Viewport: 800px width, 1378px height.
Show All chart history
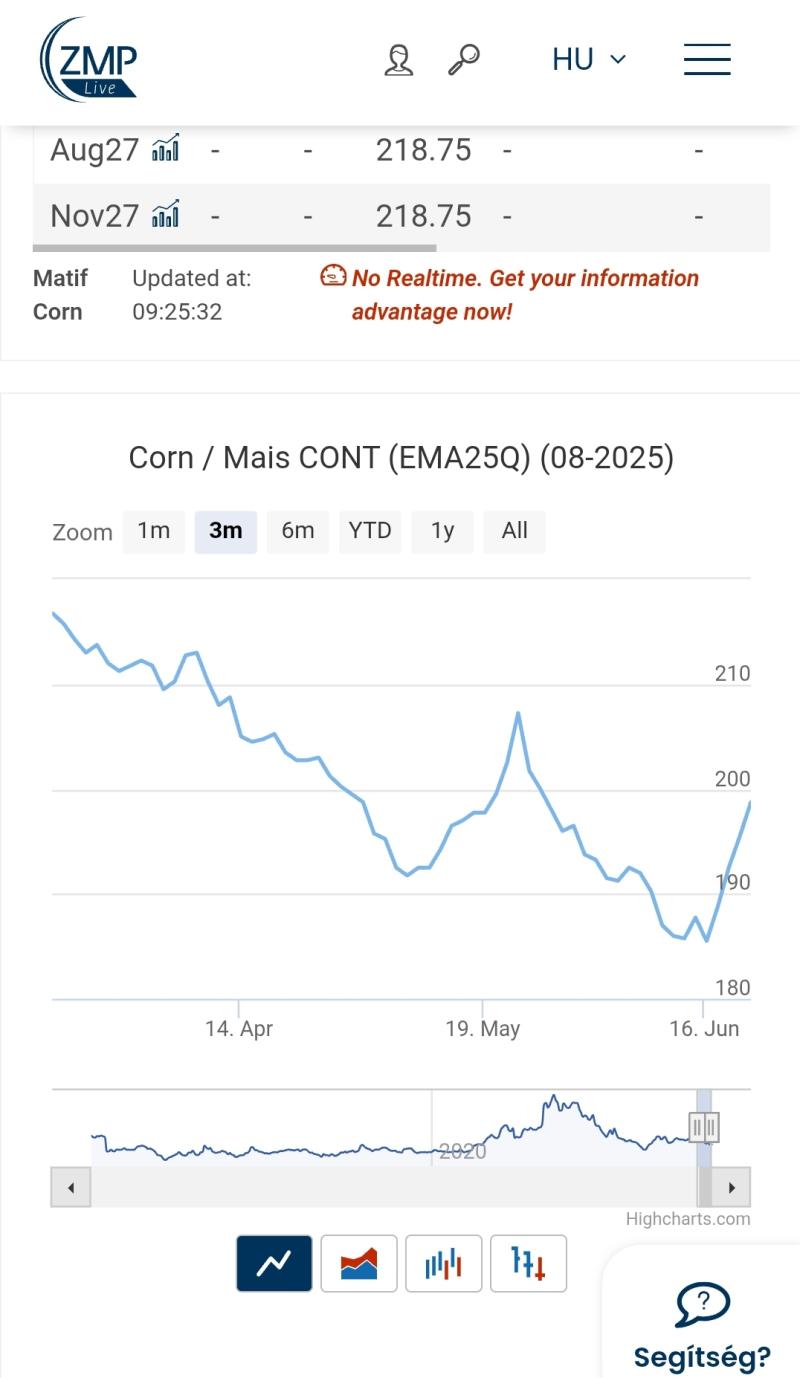(x=515, y=531)
